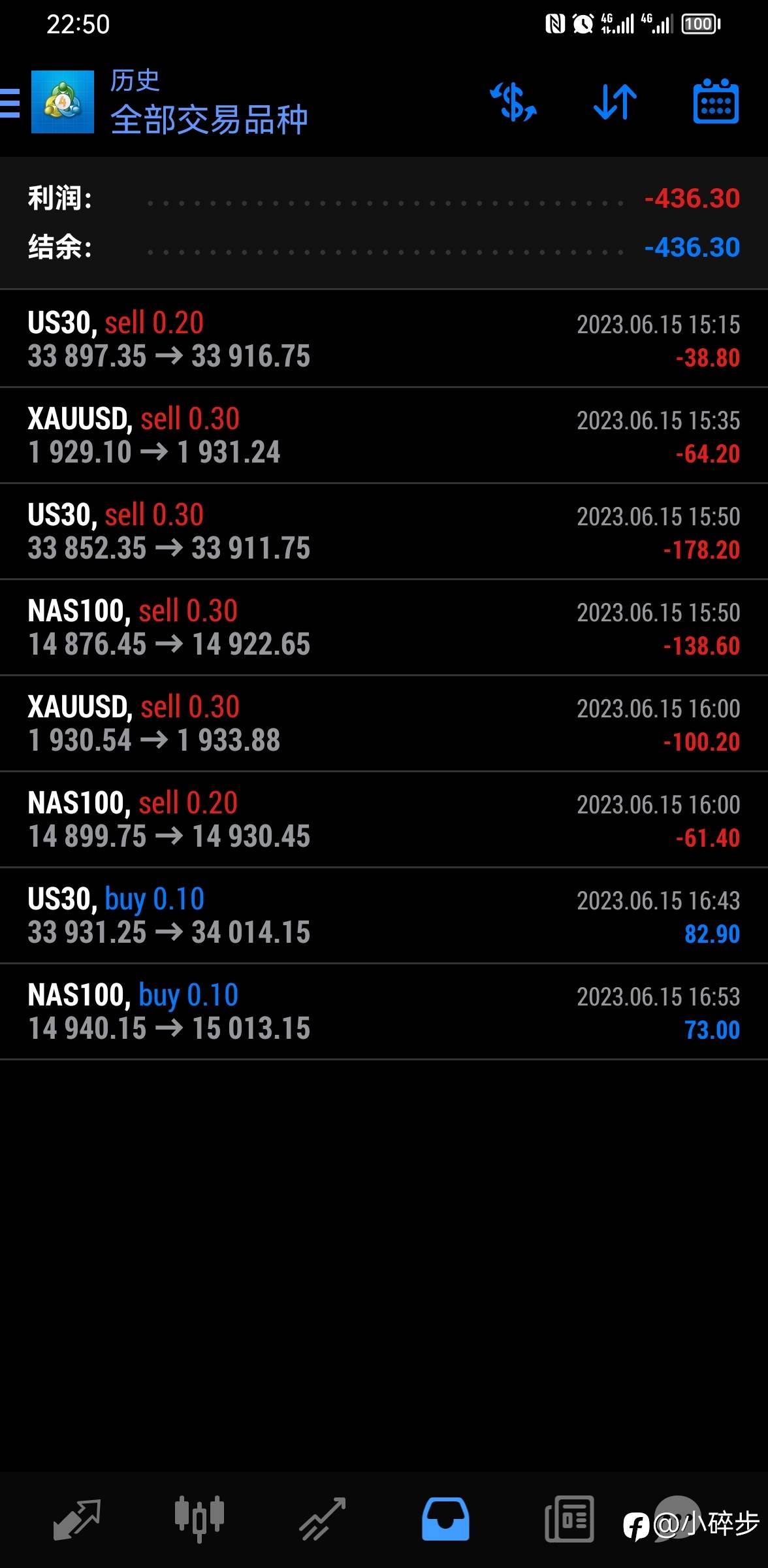Open the news tab

coord(569,1518)
